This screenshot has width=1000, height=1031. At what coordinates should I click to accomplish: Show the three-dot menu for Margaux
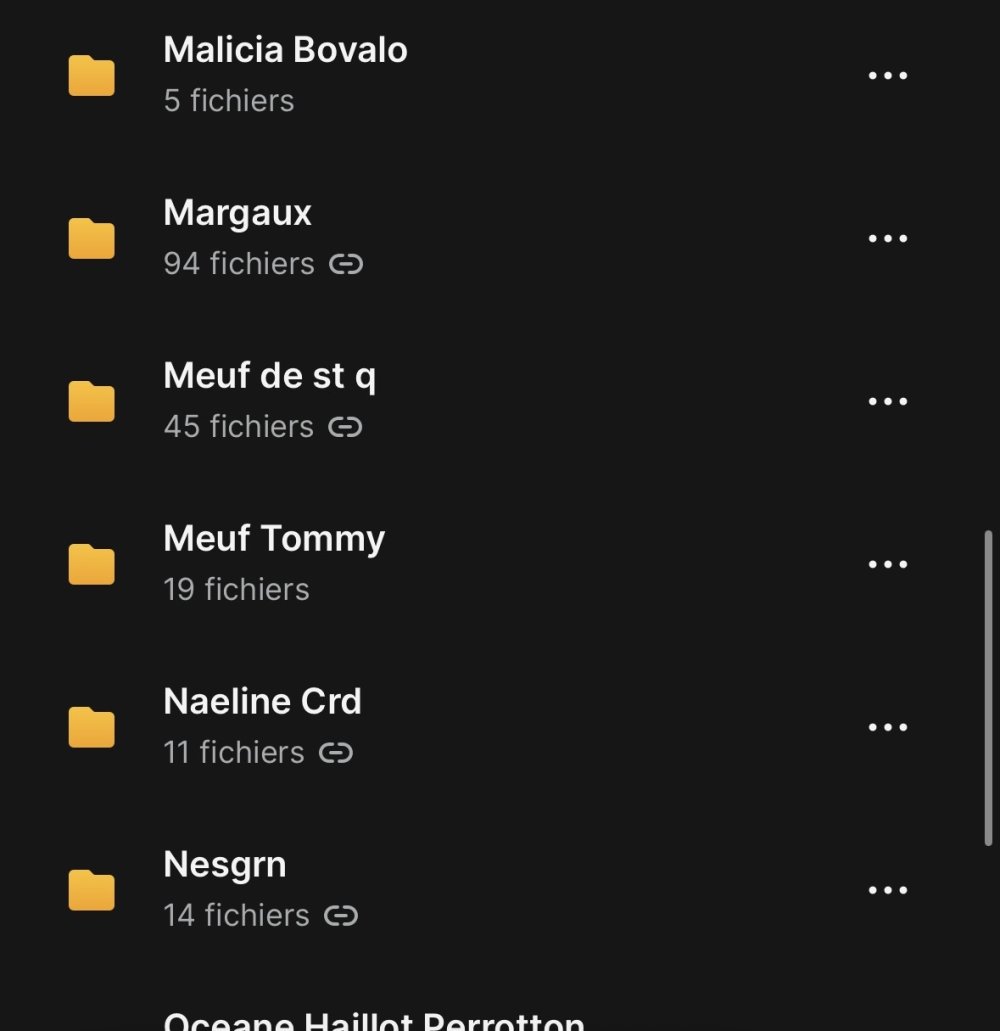887,239
